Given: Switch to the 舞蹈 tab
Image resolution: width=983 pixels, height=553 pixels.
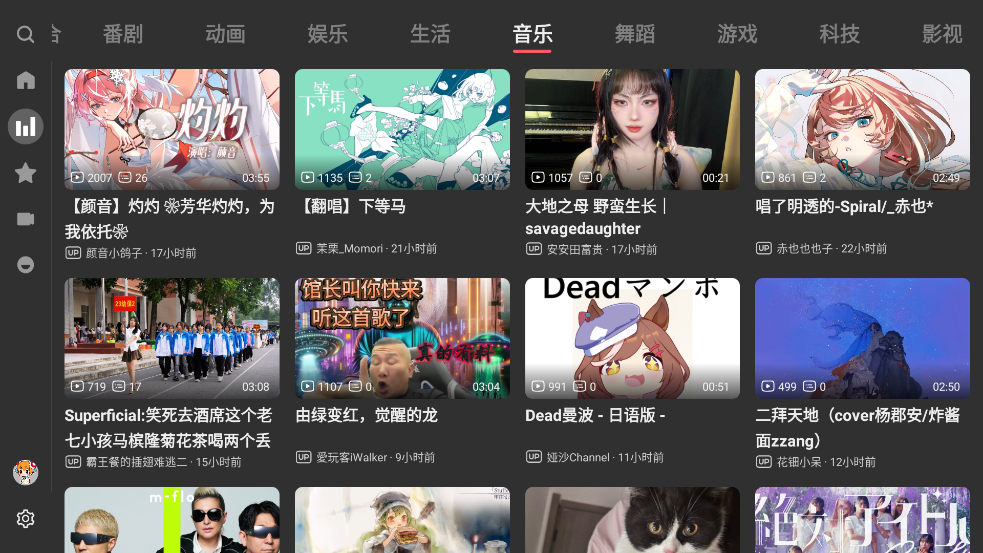Looking at the screenshot, I should click(635, 34).
